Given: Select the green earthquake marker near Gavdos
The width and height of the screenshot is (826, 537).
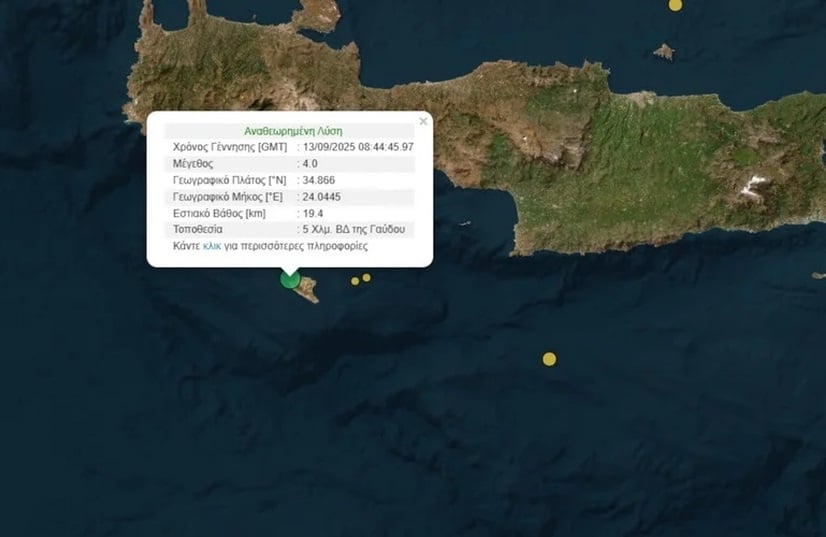Looking at the screenshot, I should pos(290,279).
